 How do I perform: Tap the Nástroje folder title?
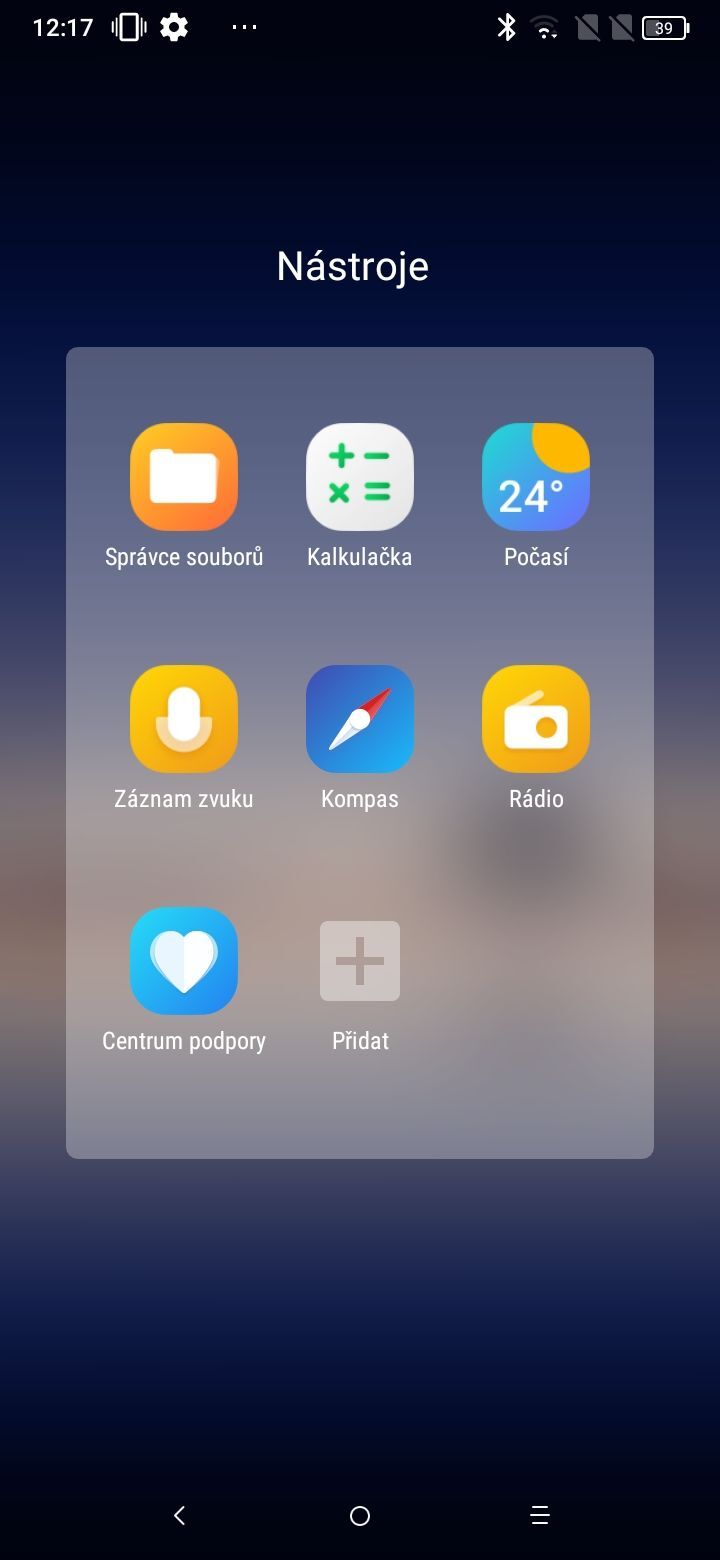[x=352, y=265]
